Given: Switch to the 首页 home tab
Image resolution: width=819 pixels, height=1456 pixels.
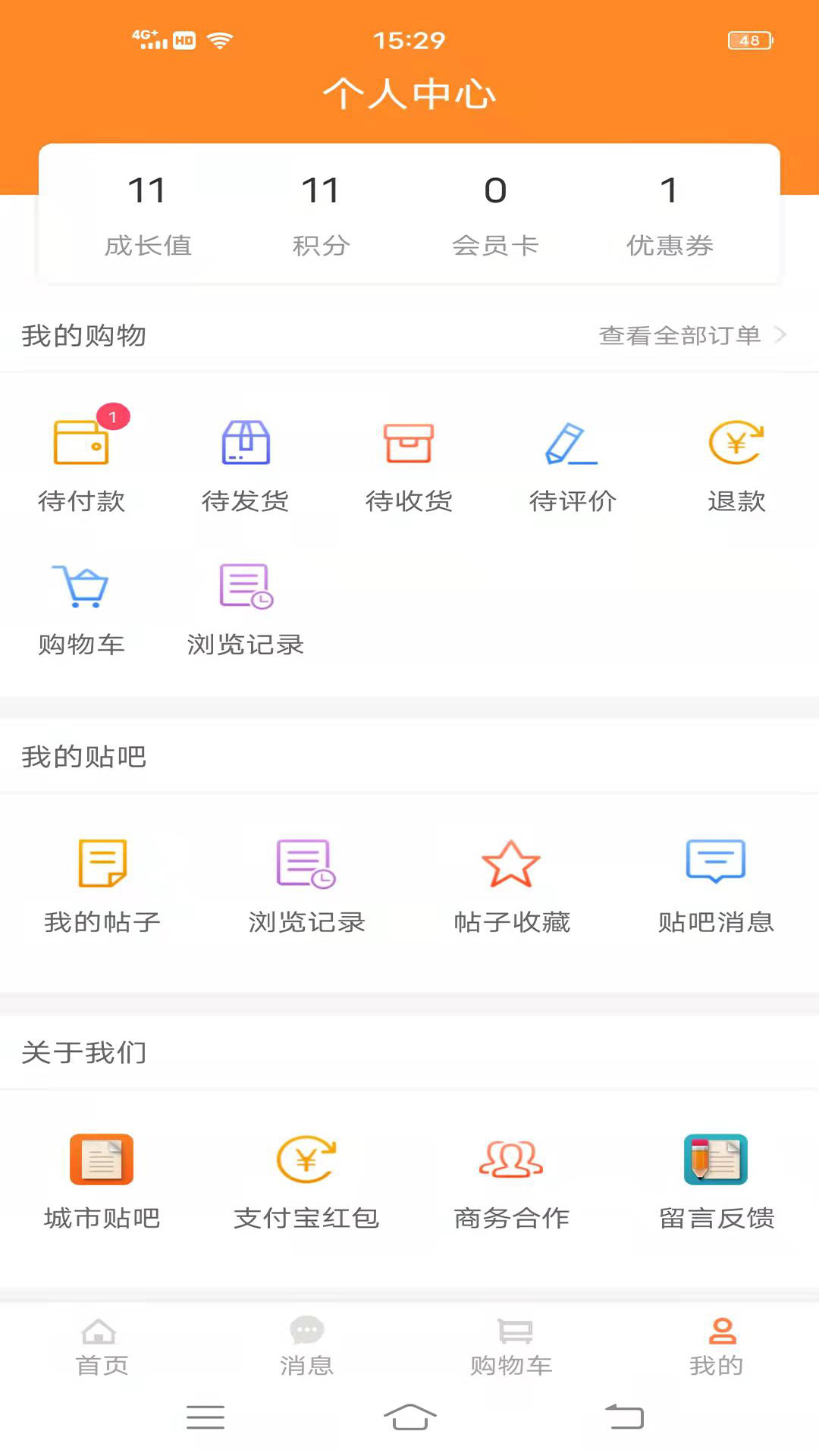Looking at the screenshot, I should pyautogui.click(x=101, y=1346).
